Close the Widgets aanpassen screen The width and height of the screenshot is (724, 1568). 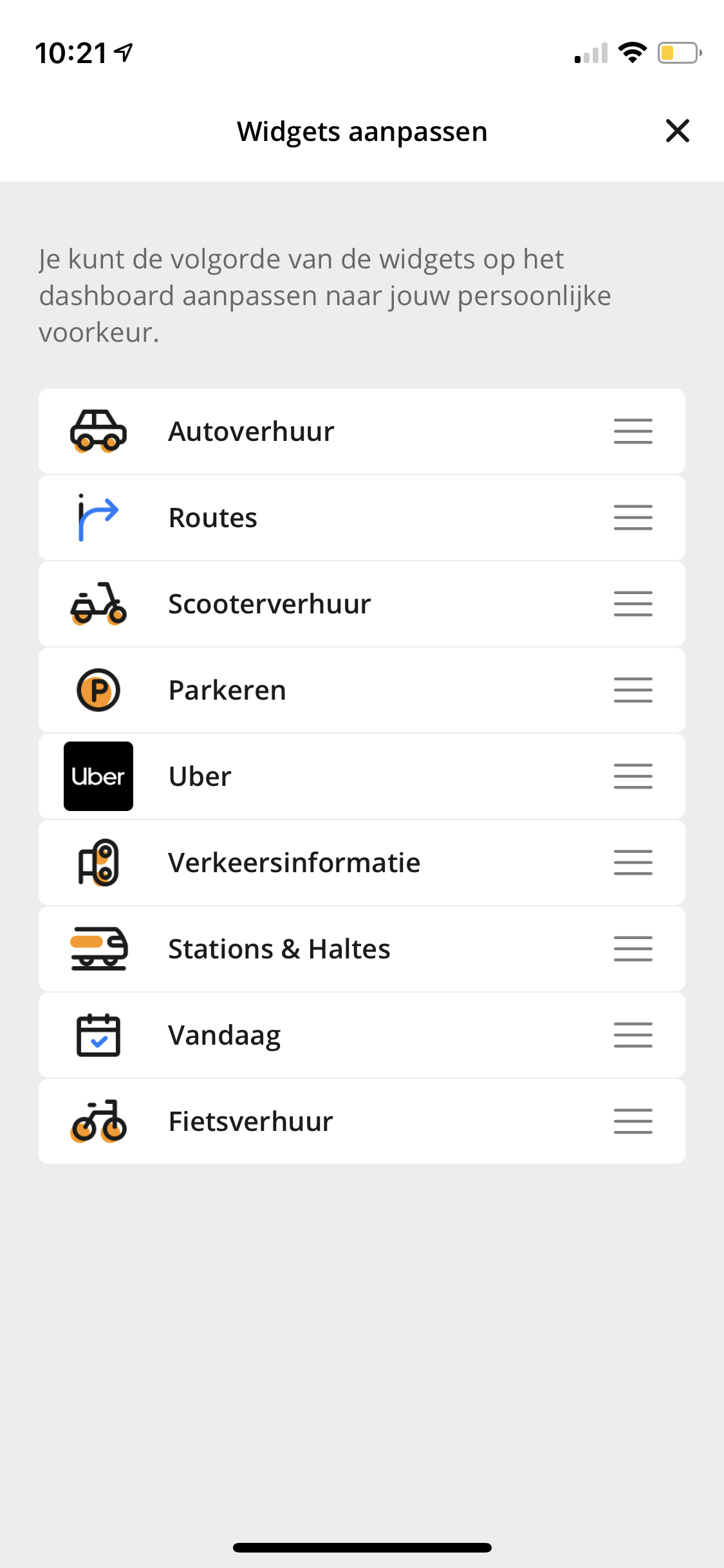678,131
